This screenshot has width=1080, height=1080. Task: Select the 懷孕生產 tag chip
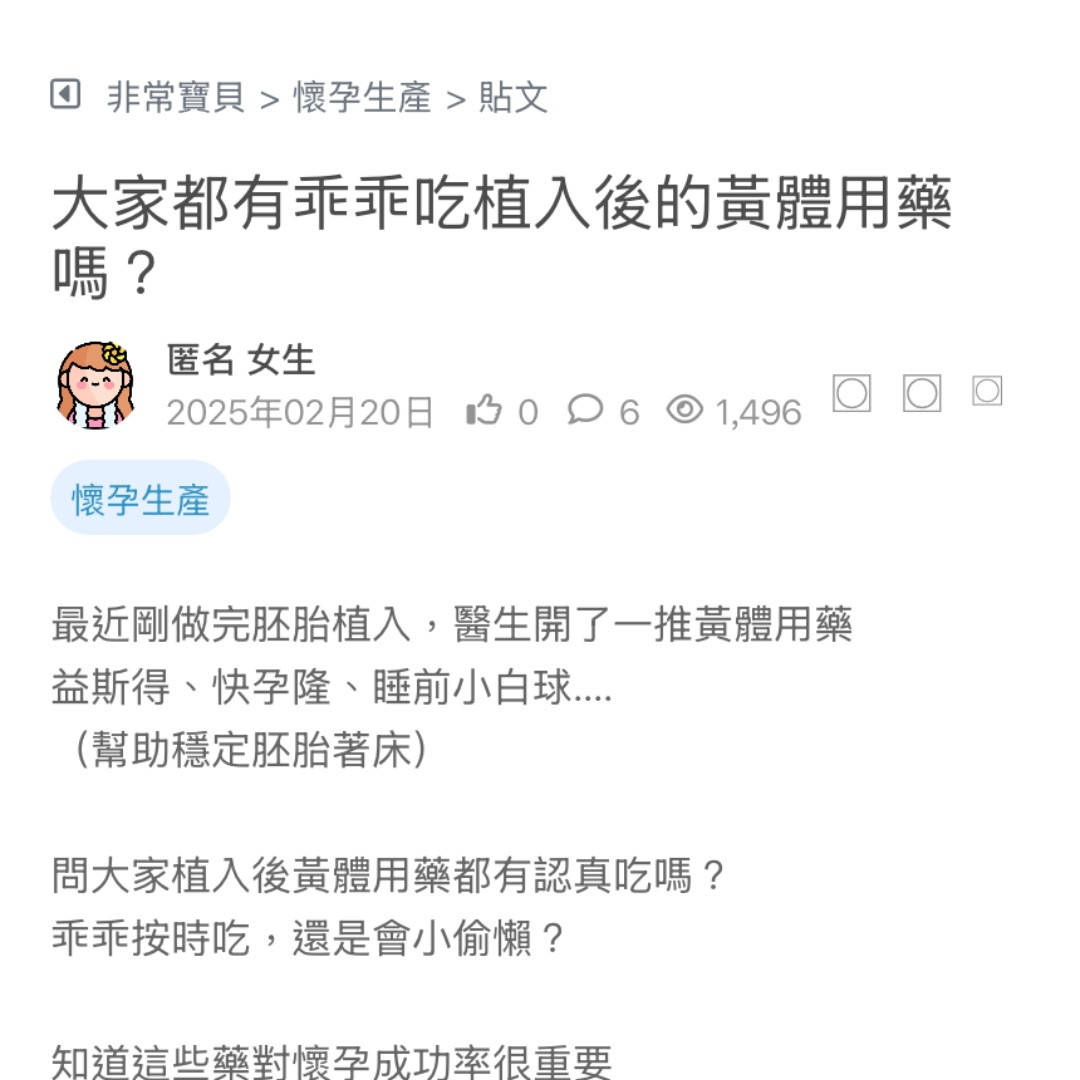pyautogui.click(x=141, y=498)
